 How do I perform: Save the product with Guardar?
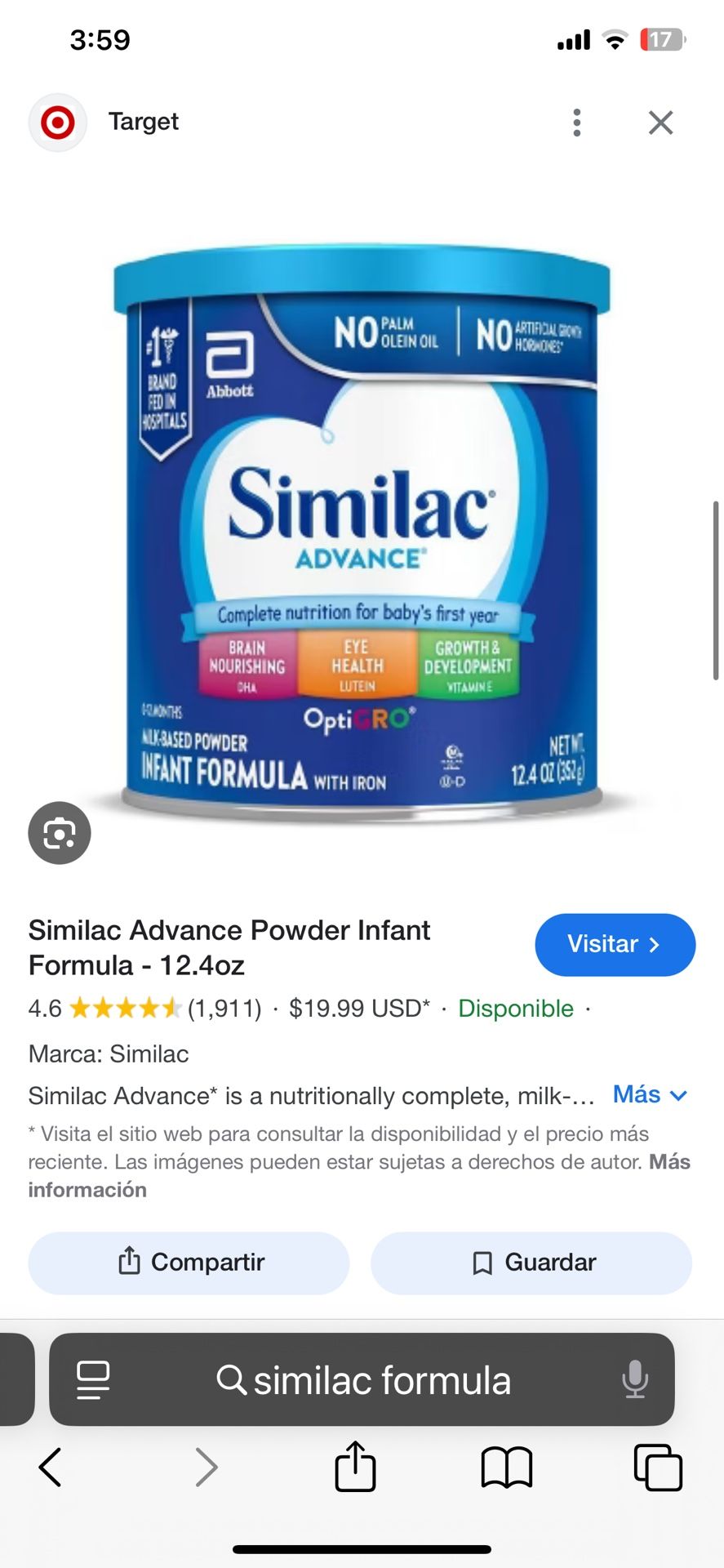(531, 1263)
